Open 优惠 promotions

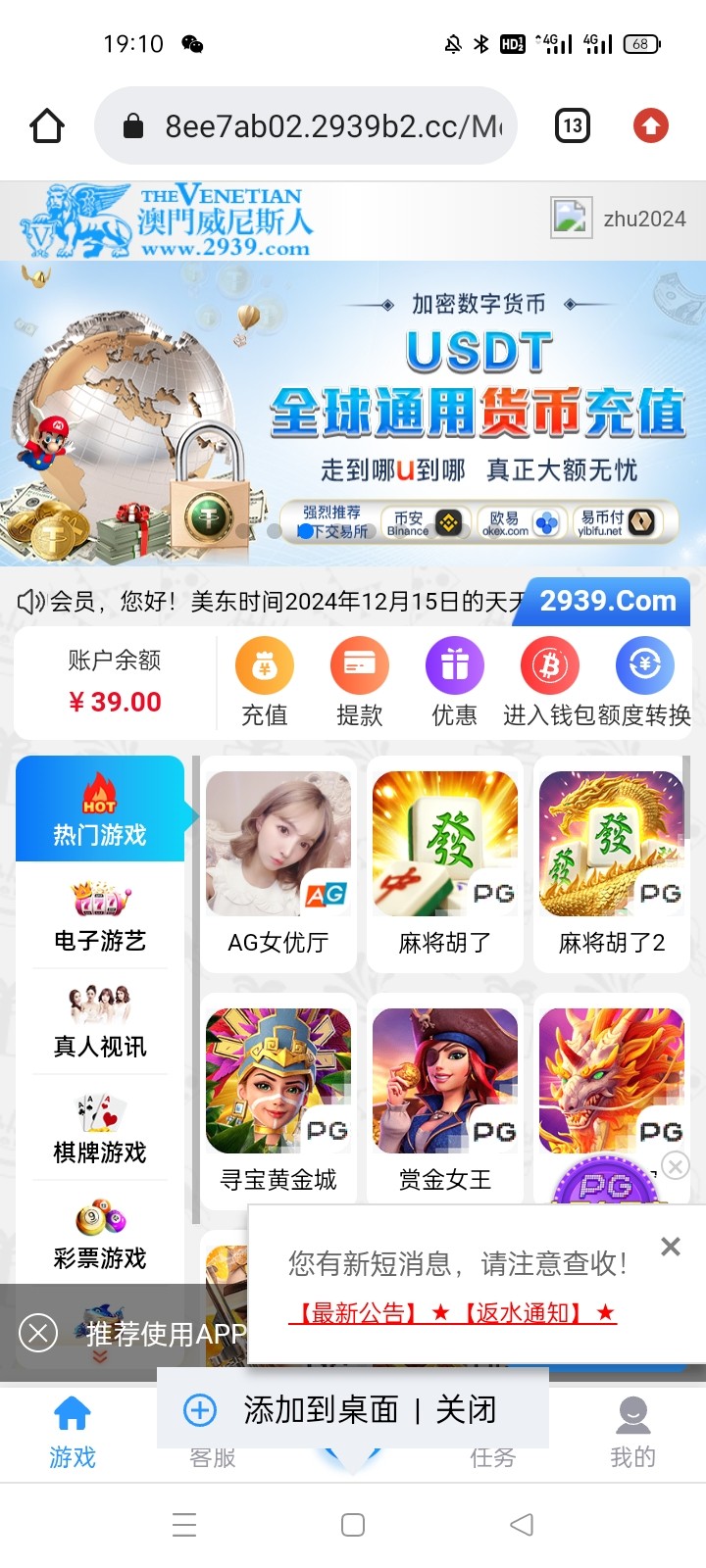[x=454, y=682]
